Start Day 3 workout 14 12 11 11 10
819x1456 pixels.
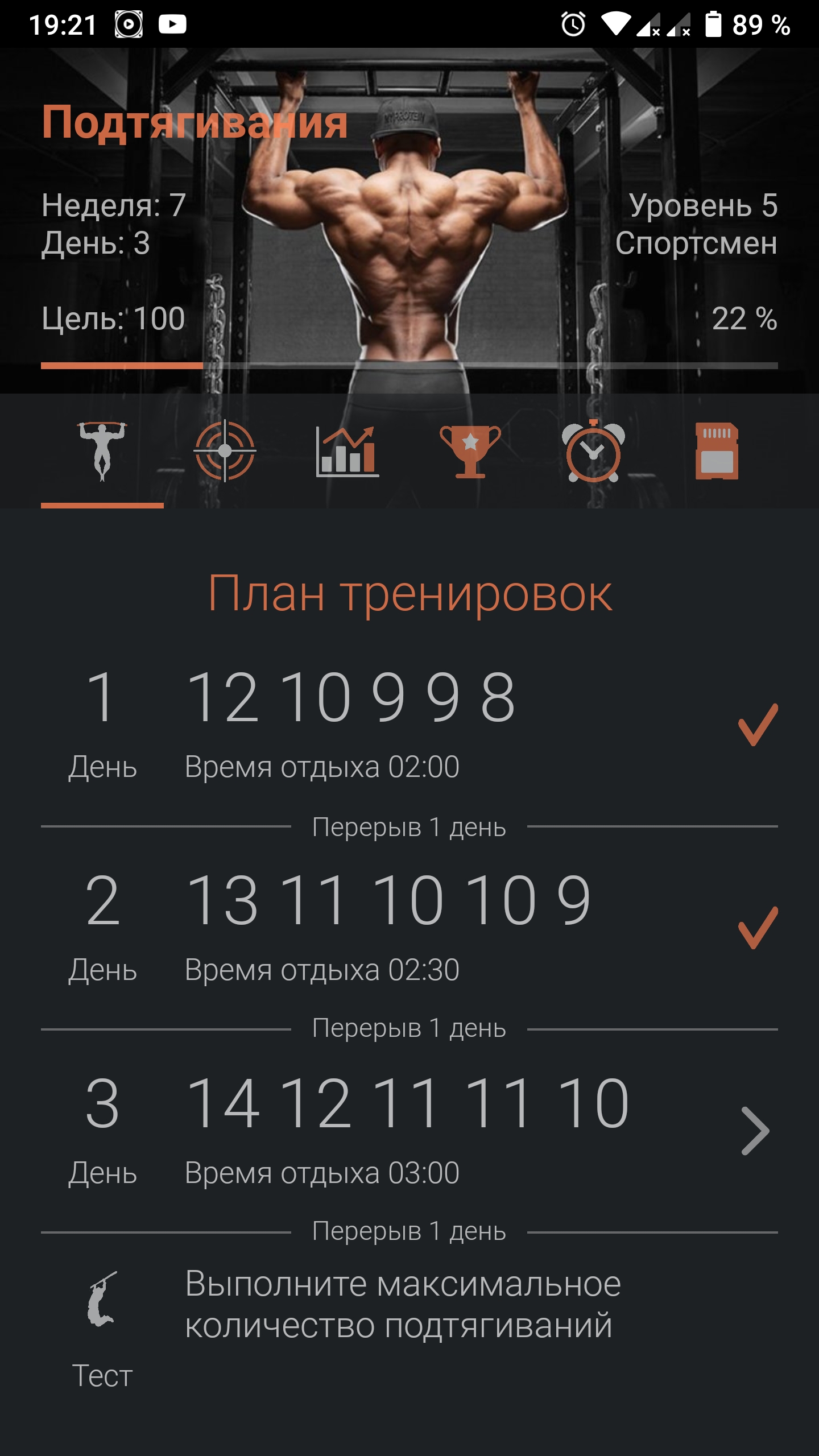point(409,1131)
